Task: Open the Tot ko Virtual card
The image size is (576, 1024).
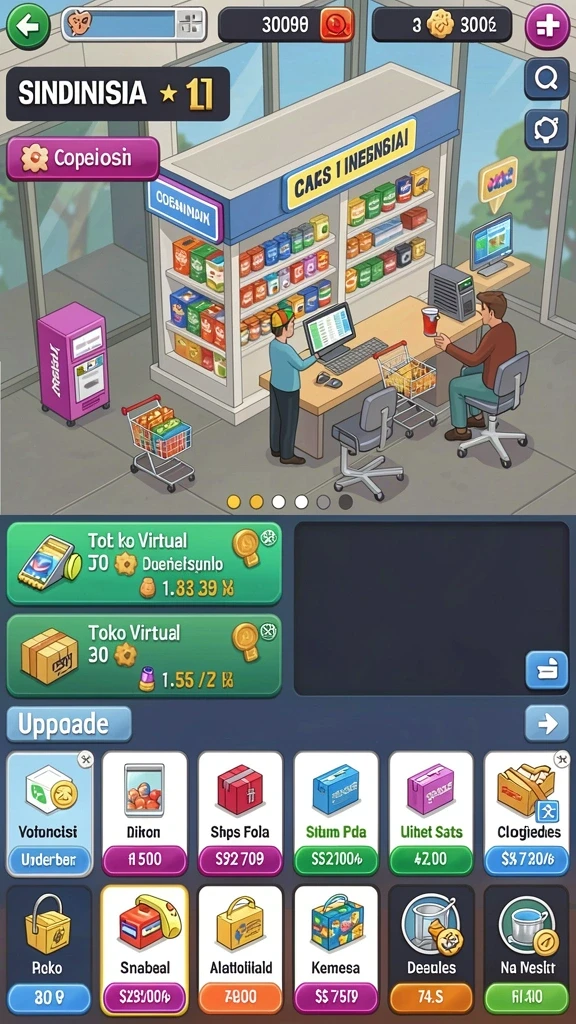Action: pyautogui.click(x=144, y=564)
